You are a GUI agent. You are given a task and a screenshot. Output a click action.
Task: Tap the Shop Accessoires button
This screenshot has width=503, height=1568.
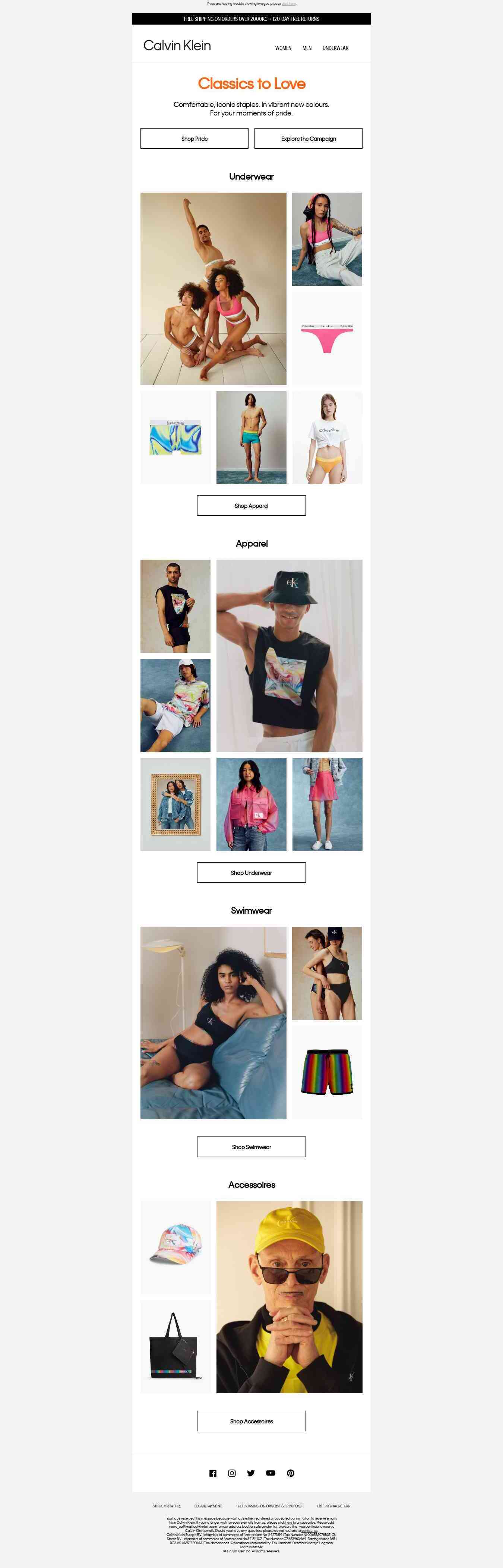pos(251,1421)
